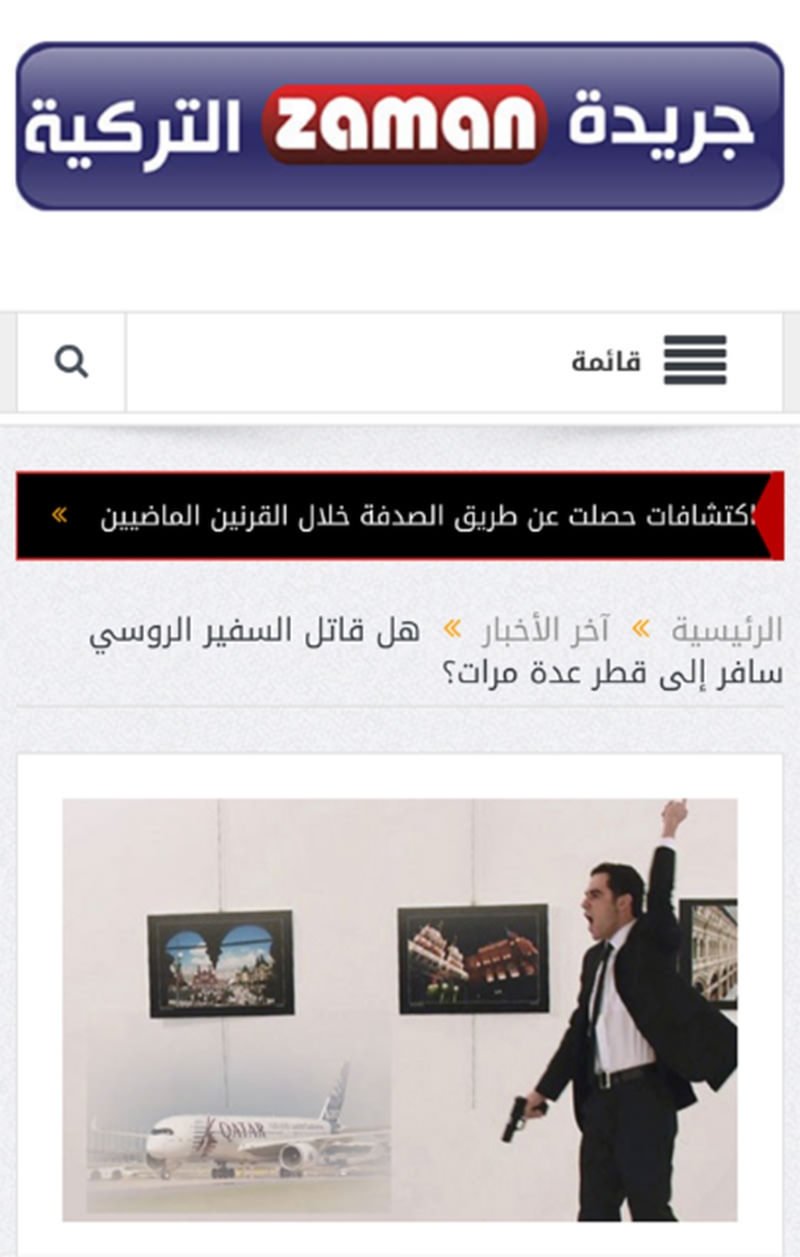The image size is (800, 1257).
Task: Open the Zaman newspaper header banner
Action: click(400, 126)
